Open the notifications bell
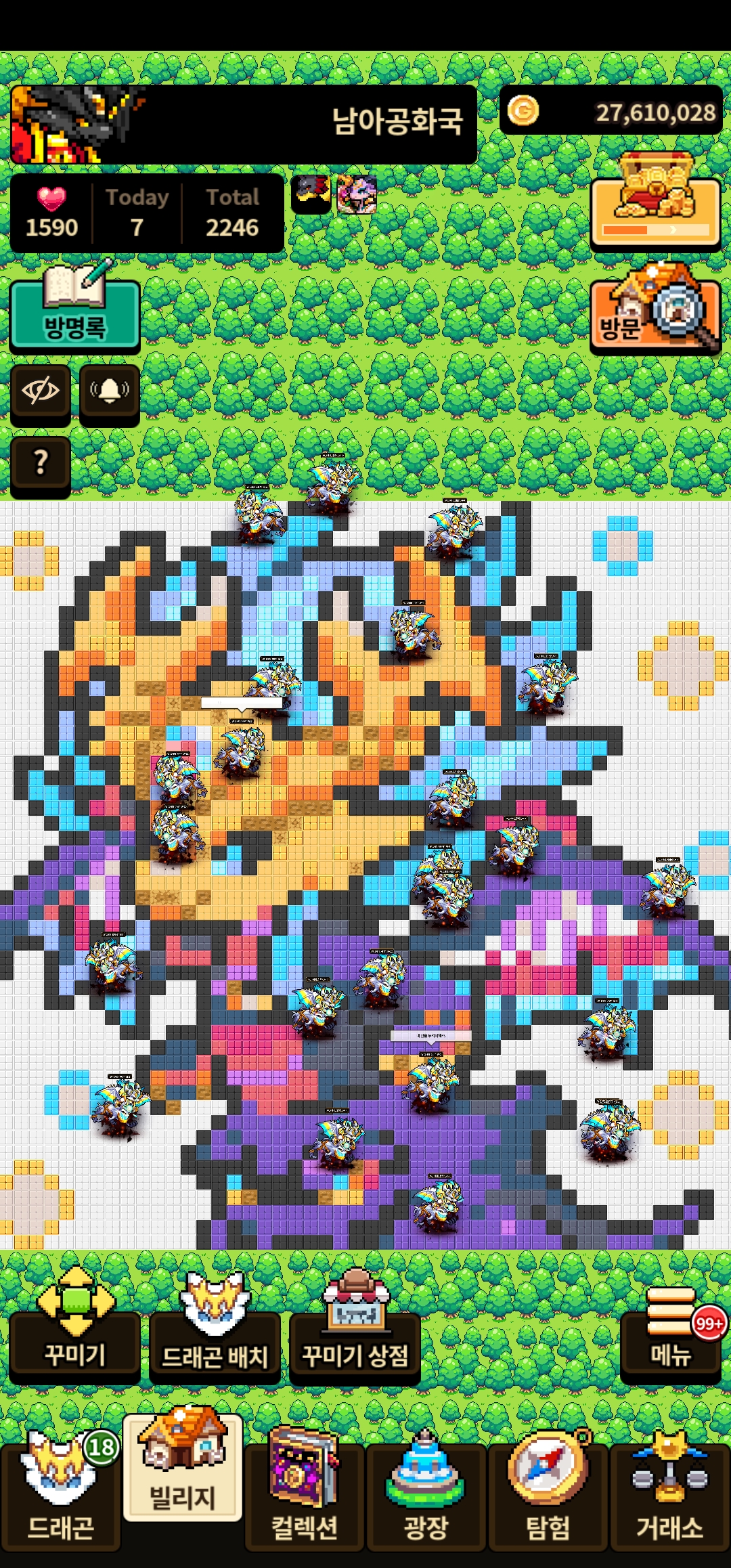The height and width of the screenshot is (1568, 731). click(x=110, y=391)
